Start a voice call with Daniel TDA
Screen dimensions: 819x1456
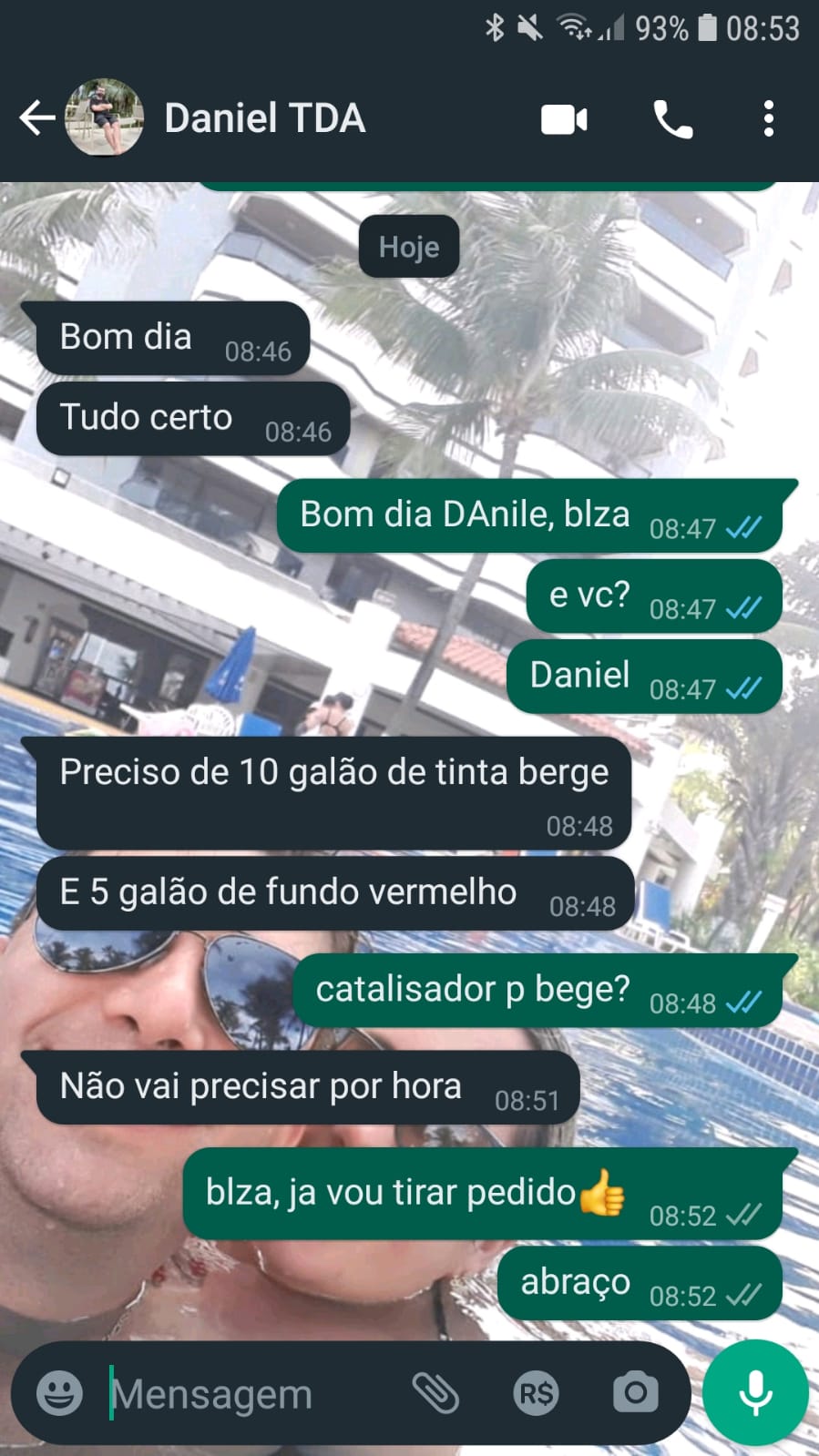672,119
